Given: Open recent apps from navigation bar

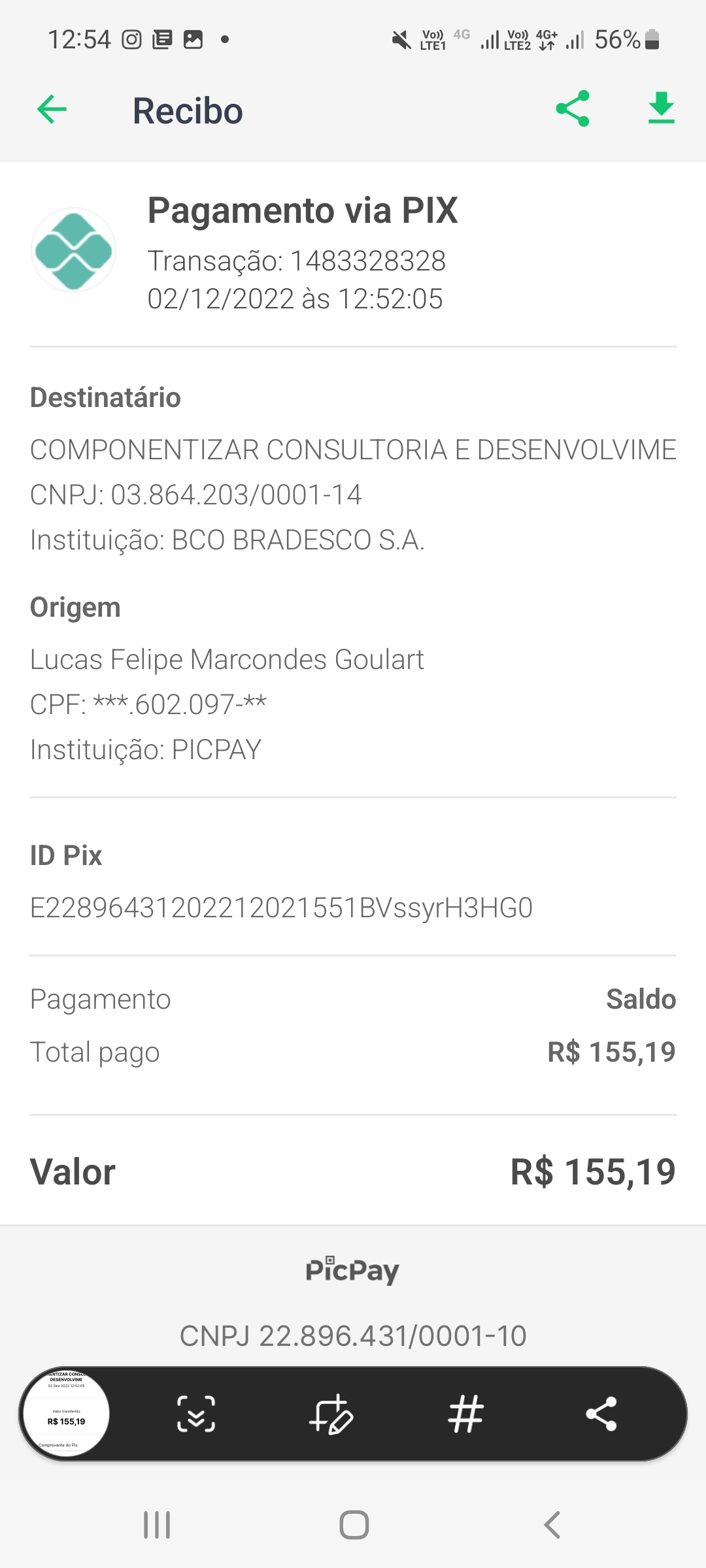Looking at the screenshot, I should coord(157,1525).
